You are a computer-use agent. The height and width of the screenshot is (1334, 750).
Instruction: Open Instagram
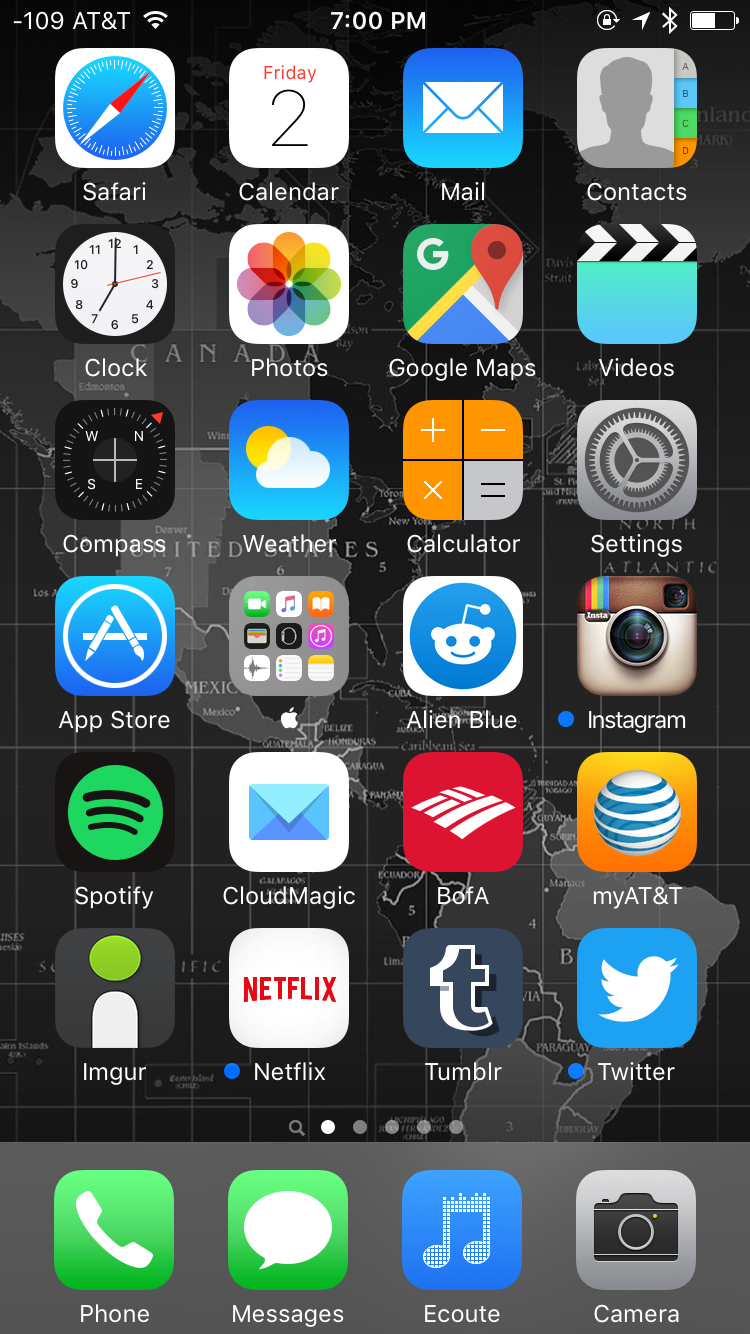click(x=637, y=636)
